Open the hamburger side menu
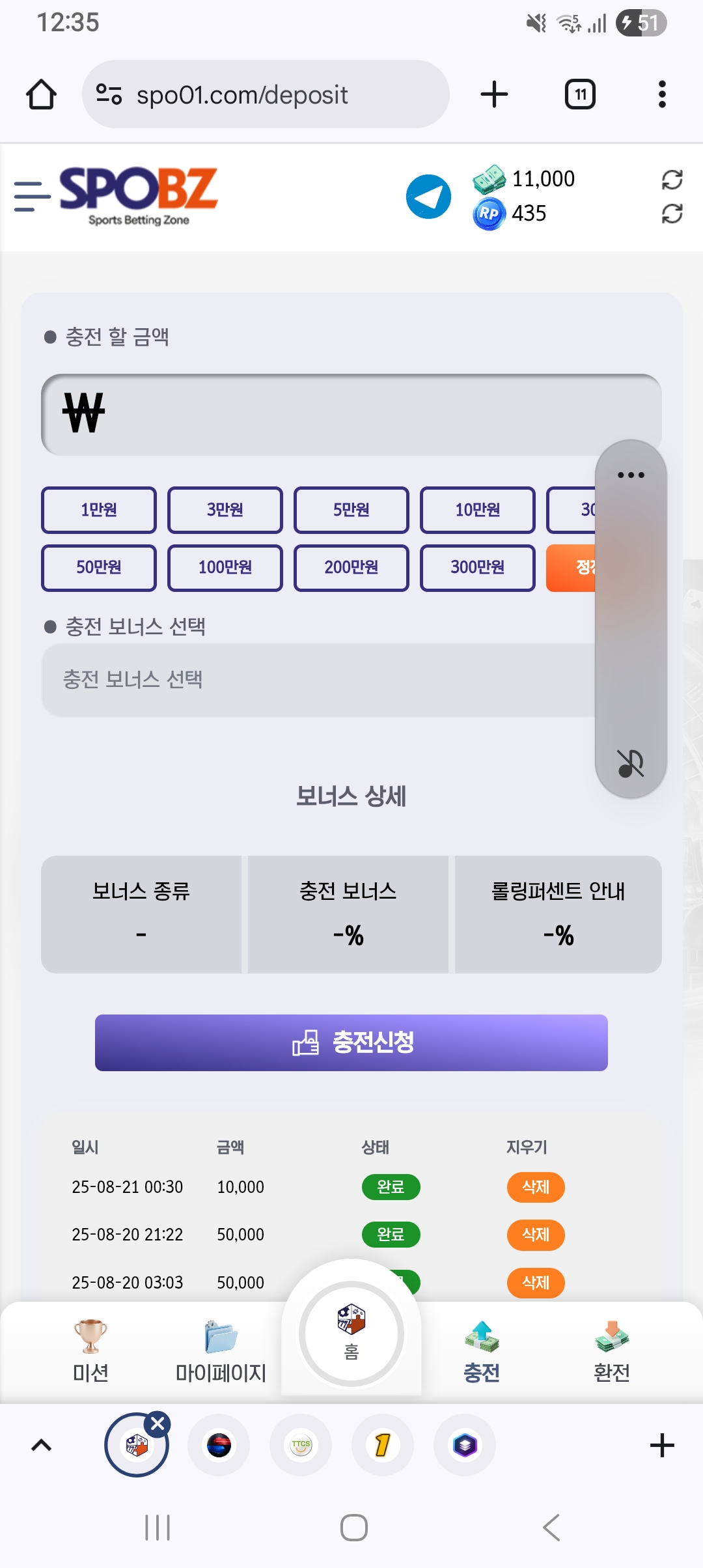 pyautogui.click(x=32, y=197)
